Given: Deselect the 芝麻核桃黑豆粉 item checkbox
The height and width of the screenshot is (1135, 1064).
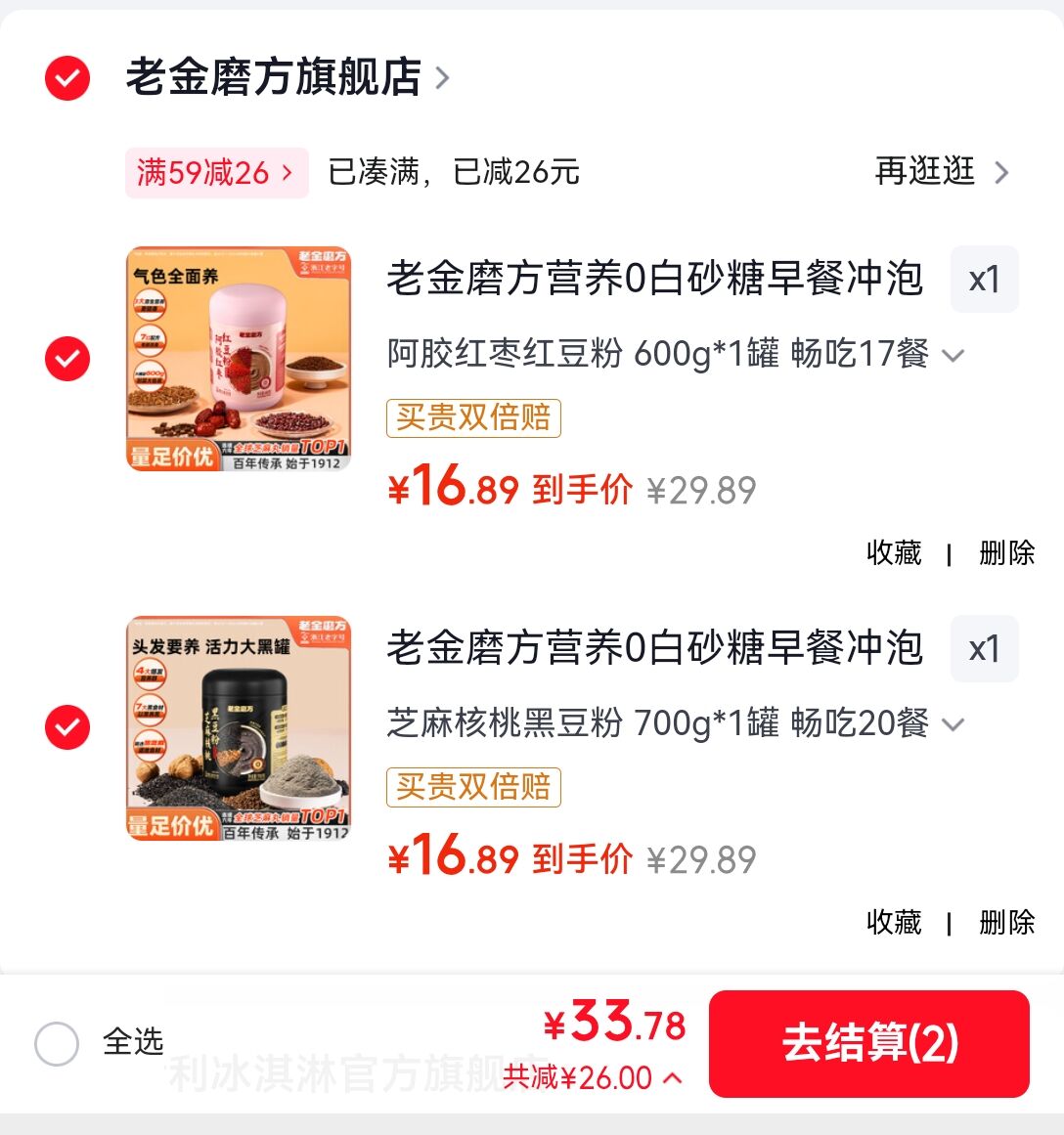Looking at the screenshot, I should pos(67,727).
